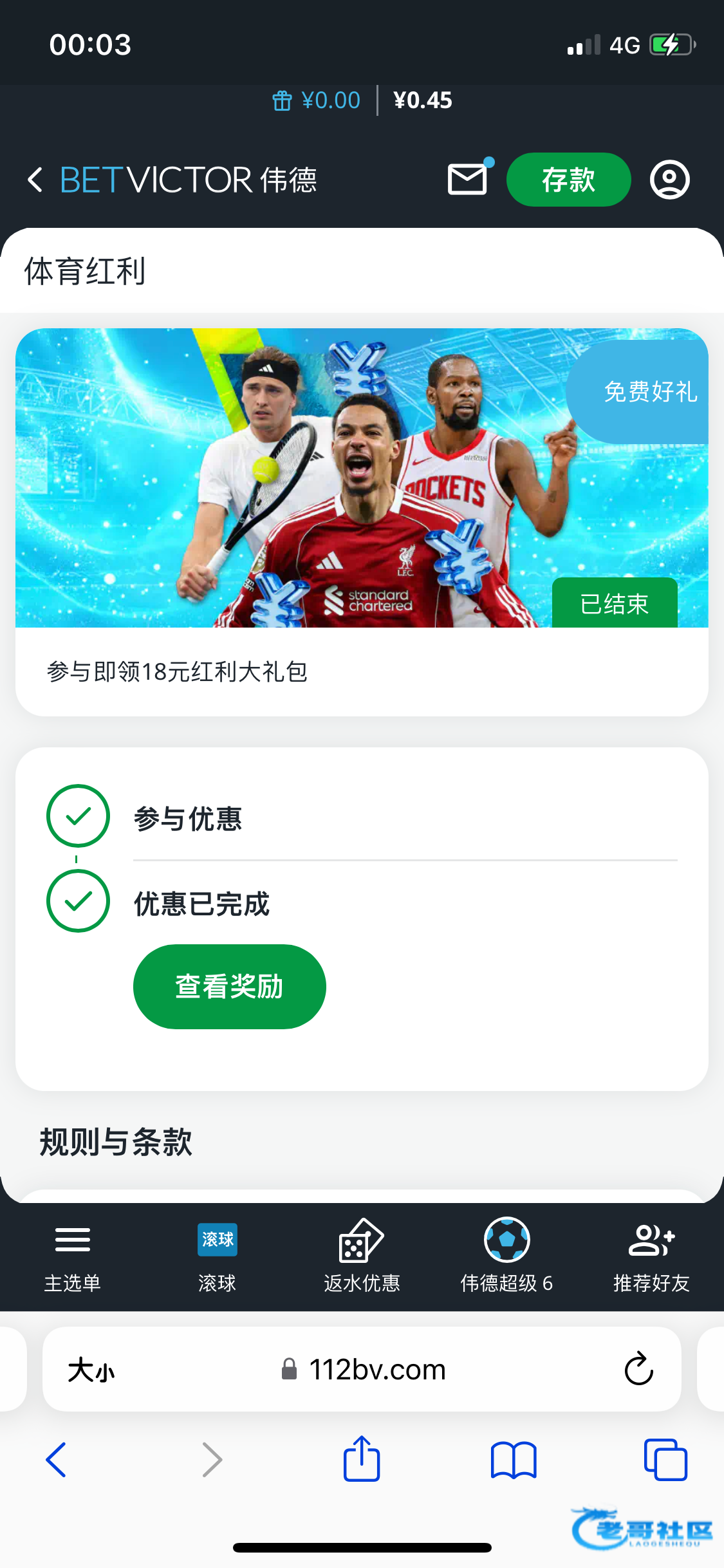Tap the 查看奖励 button
724x1568 pixels.
[x=229, y=986]
